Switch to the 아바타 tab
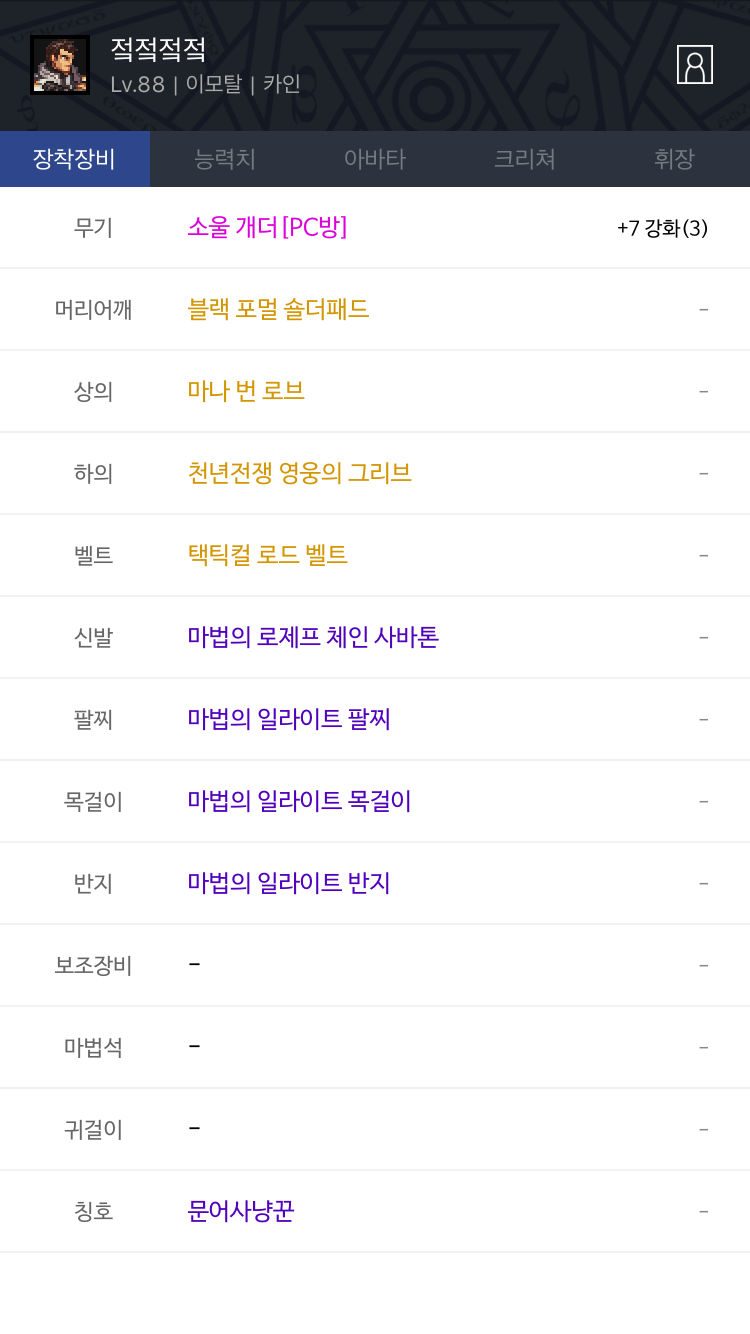The width and height of the screenshot is (750, 1334). click(375, 159)
